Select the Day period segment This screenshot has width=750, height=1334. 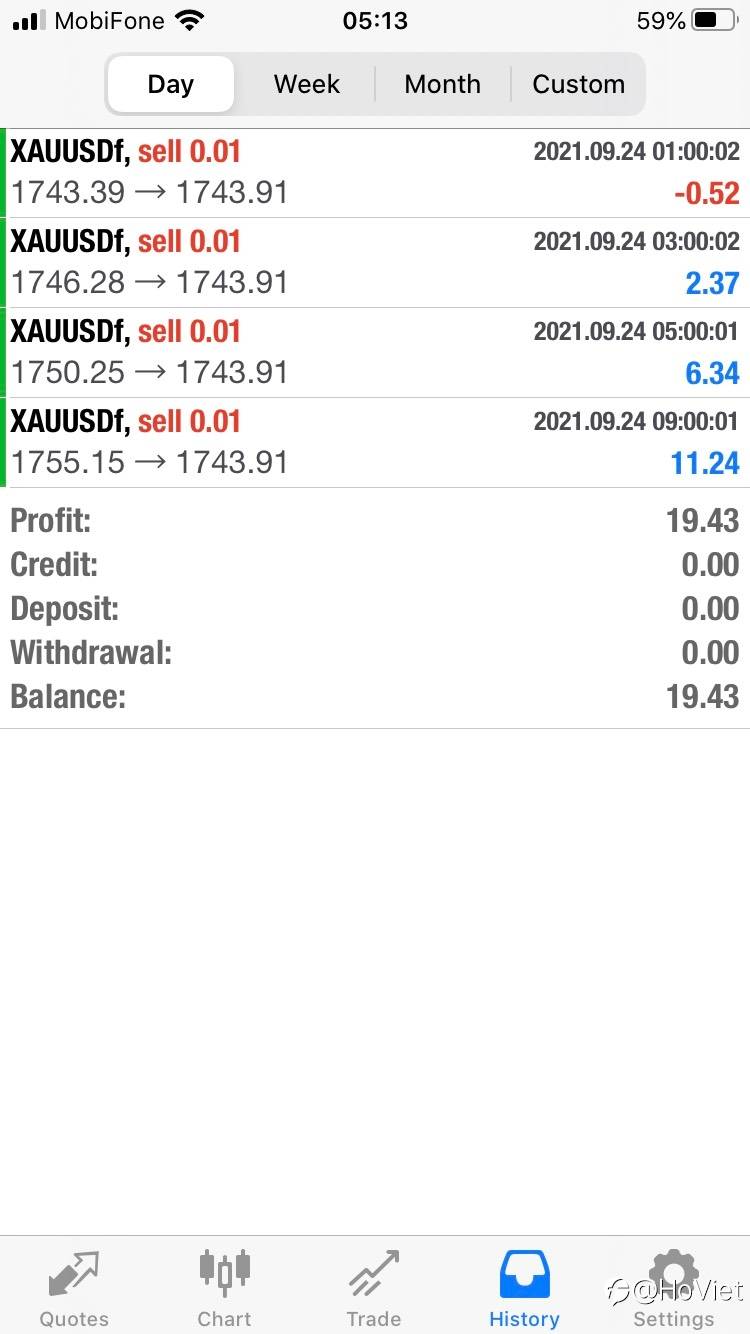171,84
